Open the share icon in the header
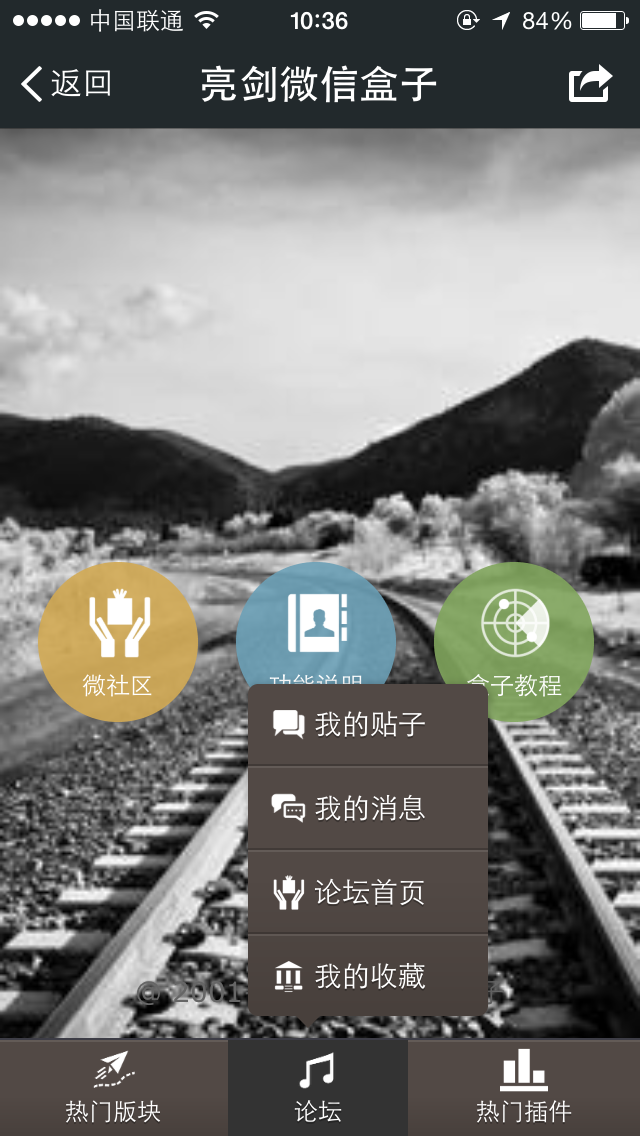 590,84
